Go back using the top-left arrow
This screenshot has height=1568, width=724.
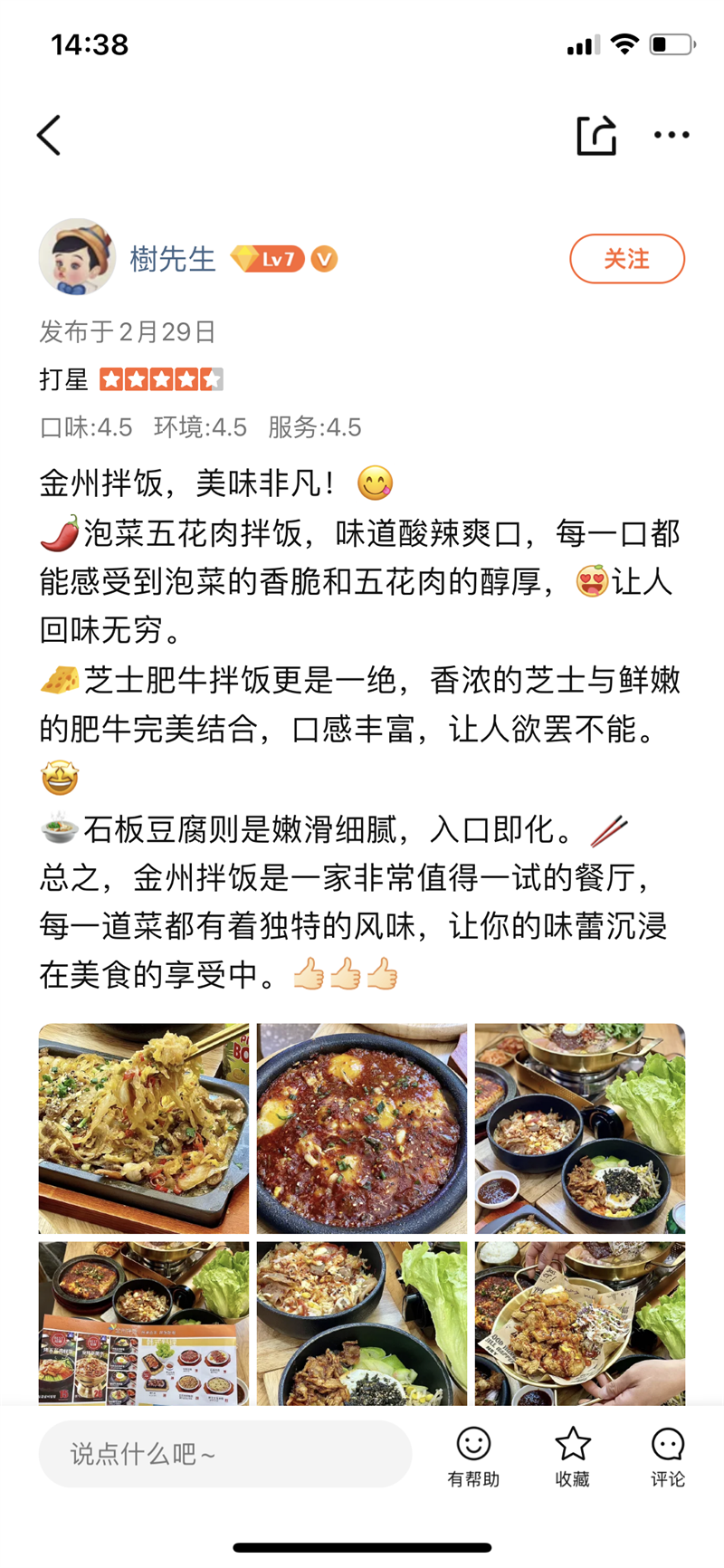click(49, 136)
